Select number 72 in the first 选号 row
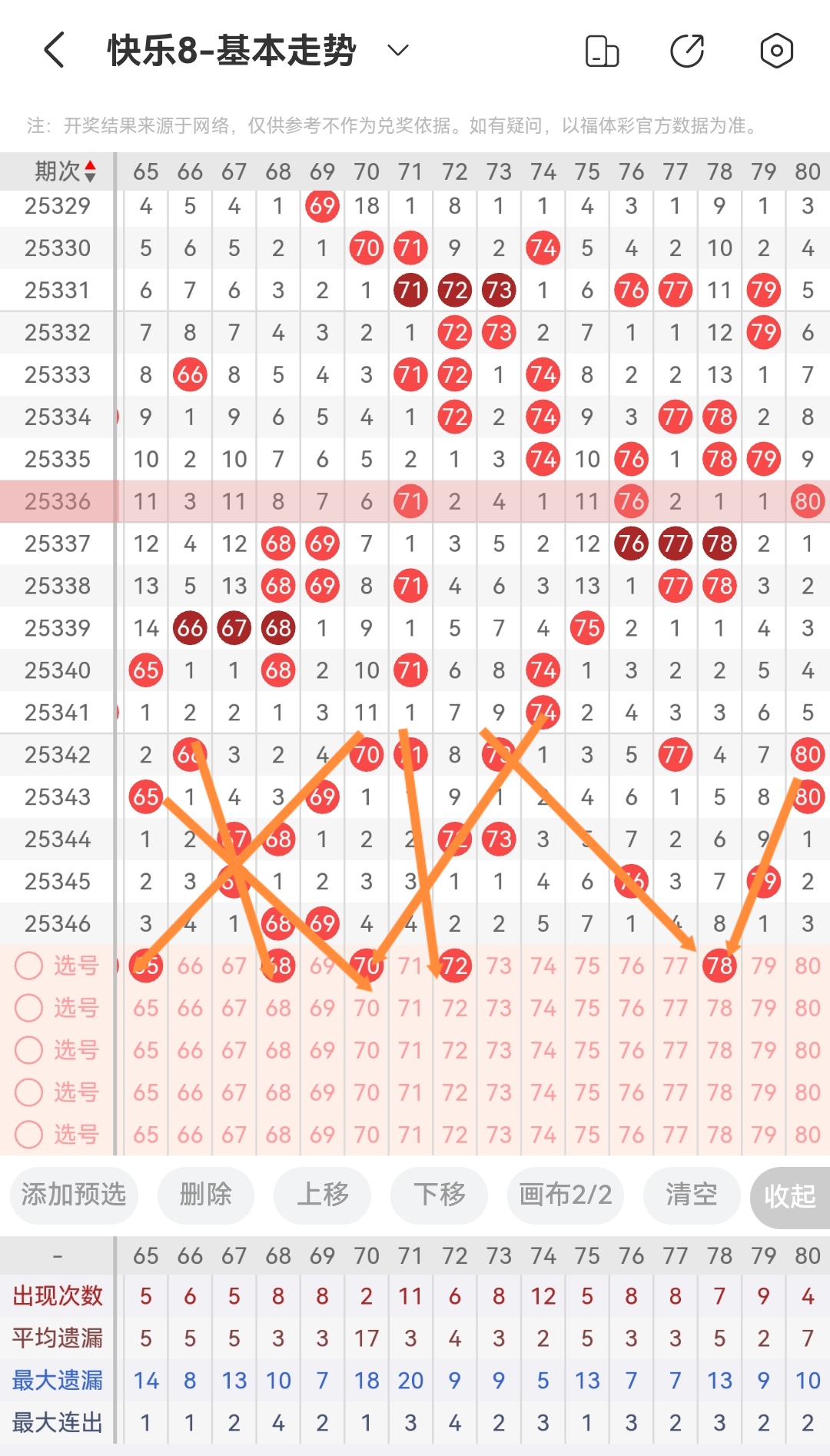The height and width of the screenshot is (1456, 830). pos(454,966)
